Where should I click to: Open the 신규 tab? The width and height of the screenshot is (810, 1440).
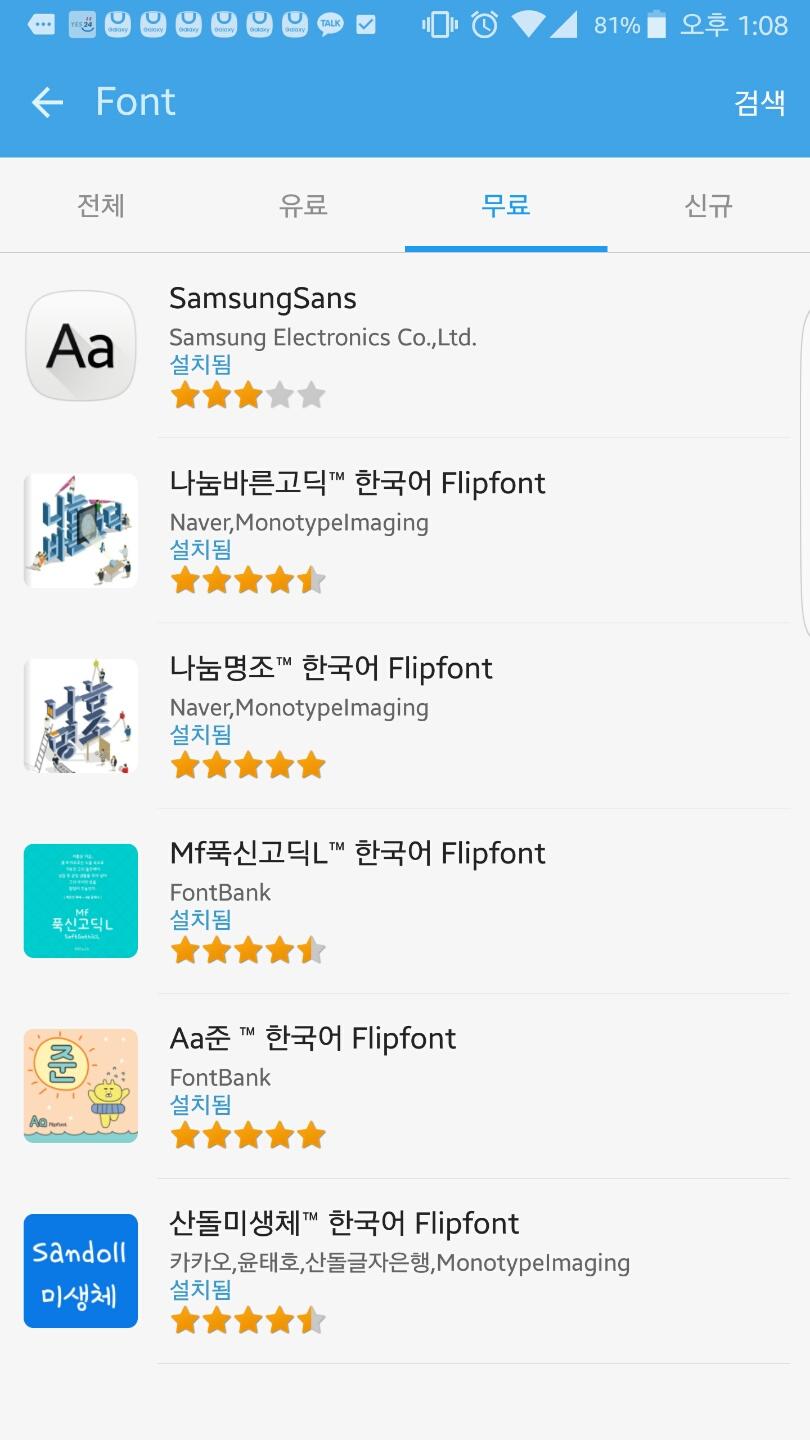(708, 206)
